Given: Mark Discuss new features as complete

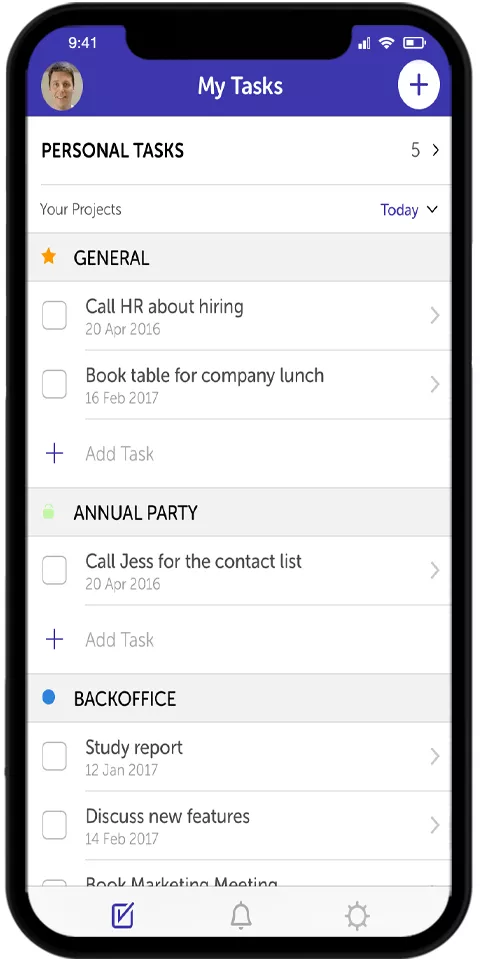Looking at the screenshot, I should 54,825.
